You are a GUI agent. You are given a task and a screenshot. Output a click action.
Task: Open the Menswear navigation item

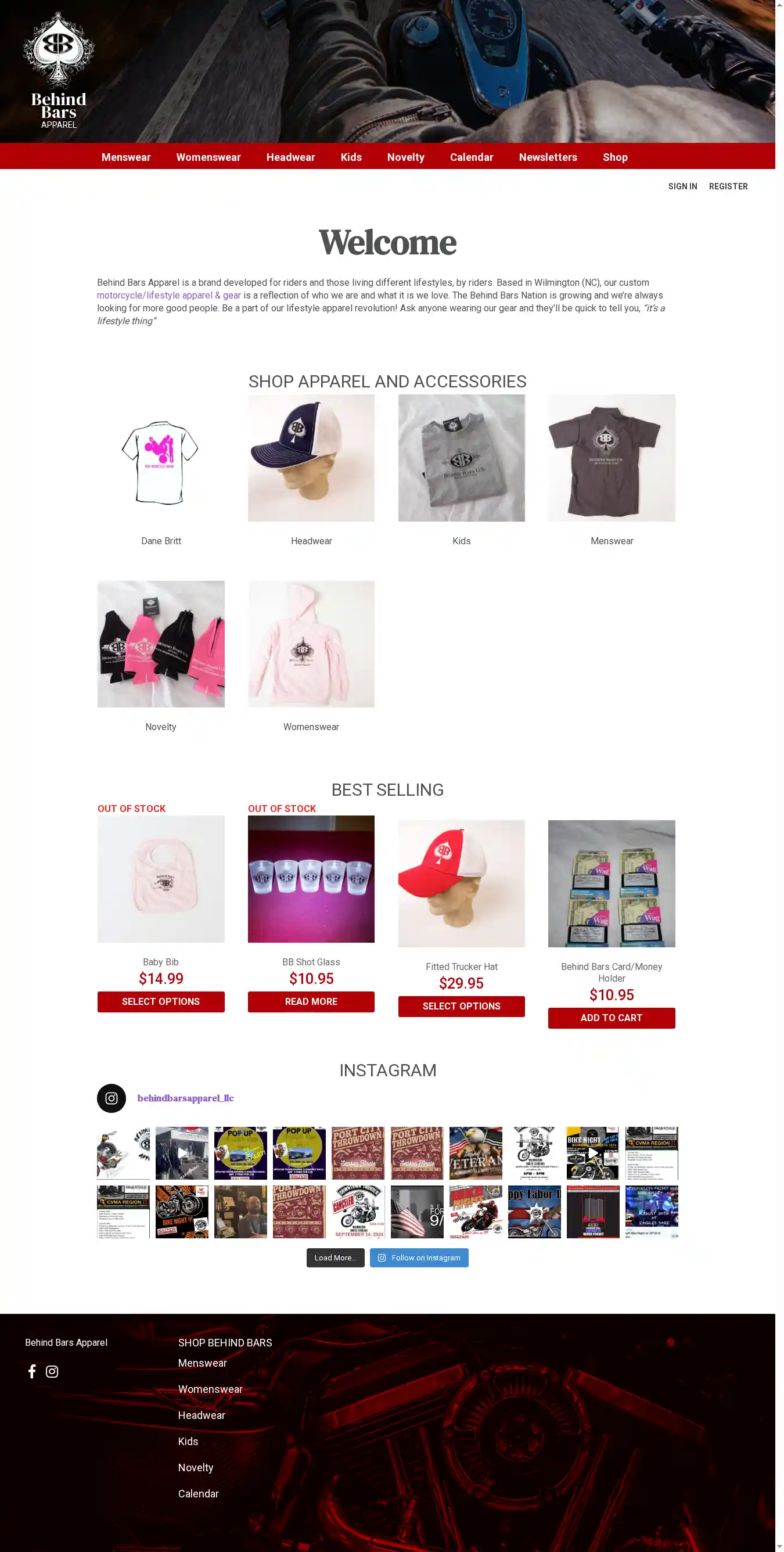pyautogui.click(x=126, y=157)
